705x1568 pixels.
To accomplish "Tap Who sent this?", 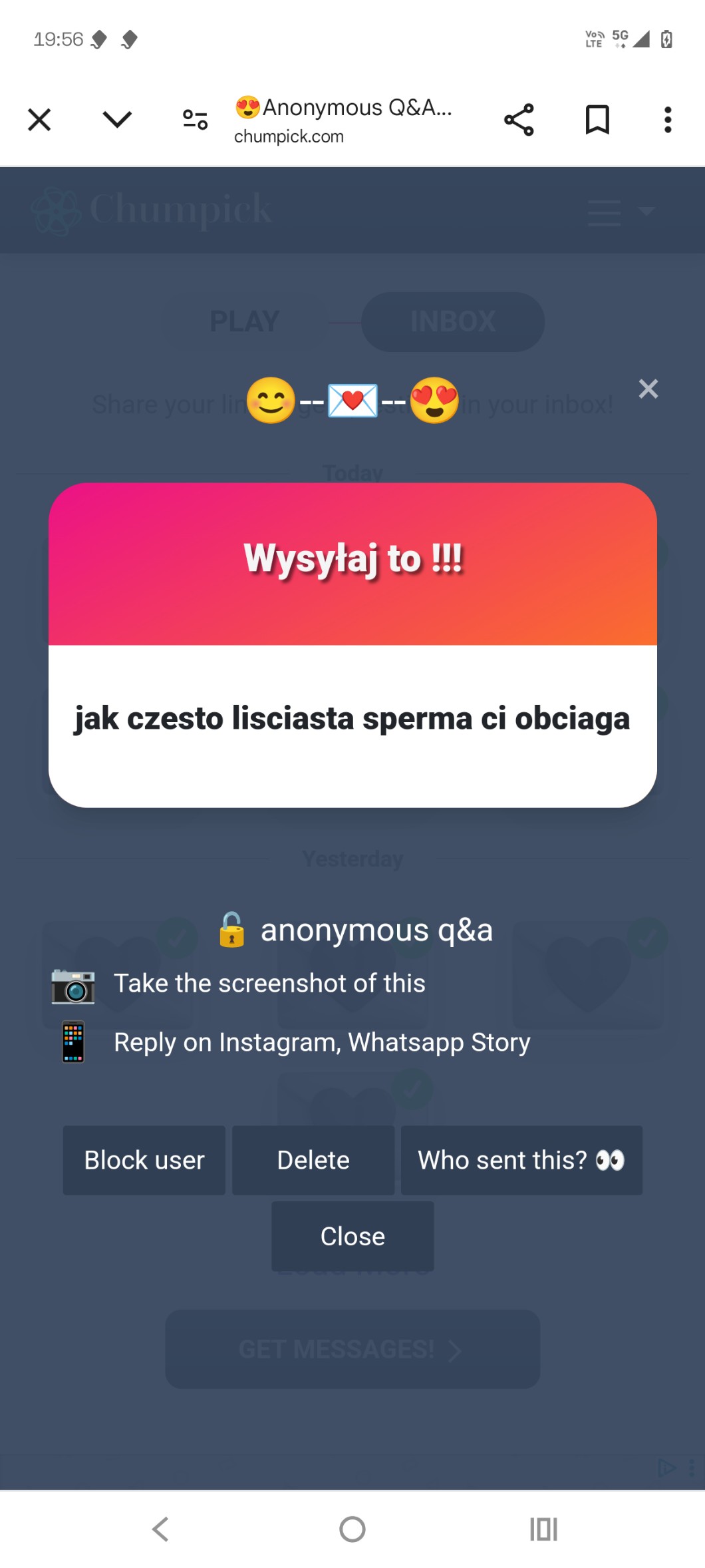I will point(521,1160).
